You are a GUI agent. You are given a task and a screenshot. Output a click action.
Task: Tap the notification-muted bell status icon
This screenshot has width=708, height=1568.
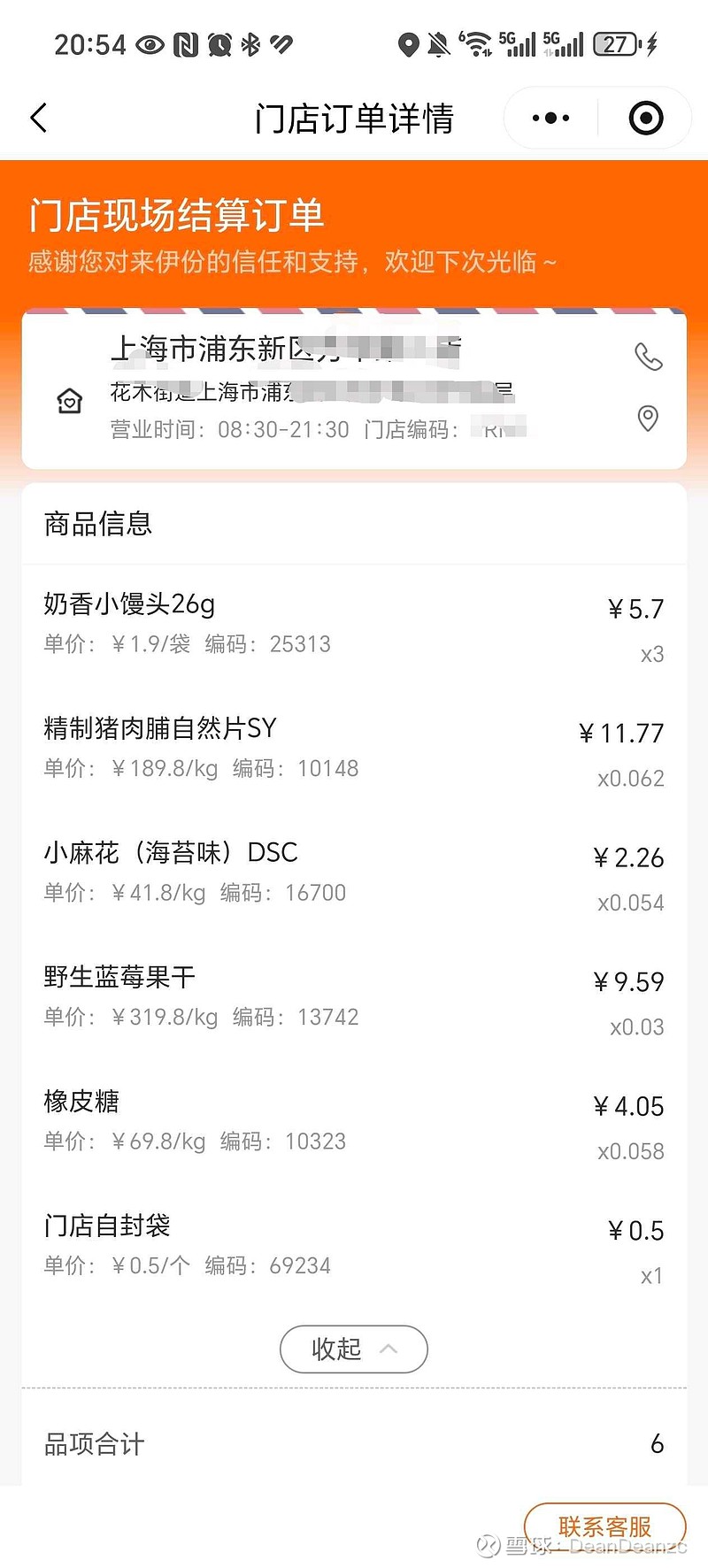pos(437,42)
